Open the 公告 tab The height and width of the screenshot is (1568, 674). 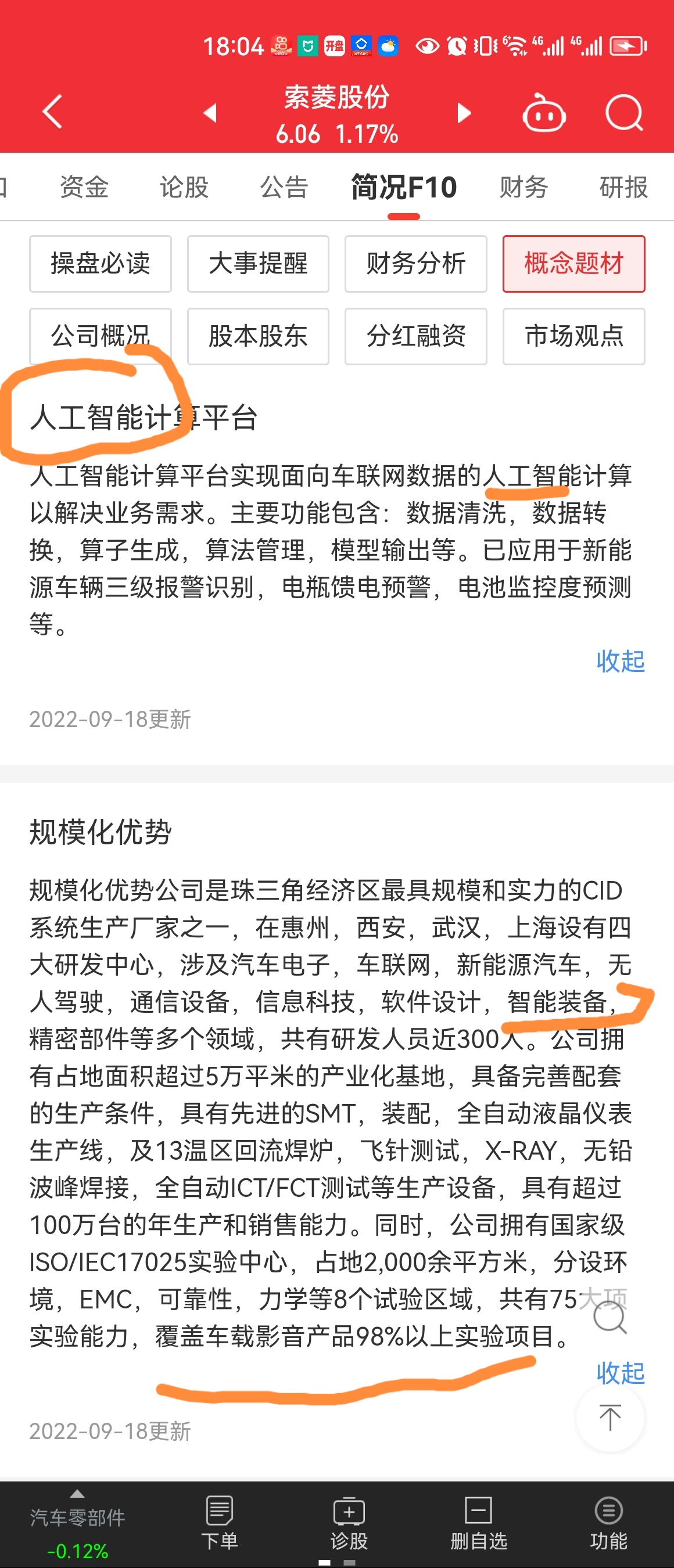[x=284, y=187]
